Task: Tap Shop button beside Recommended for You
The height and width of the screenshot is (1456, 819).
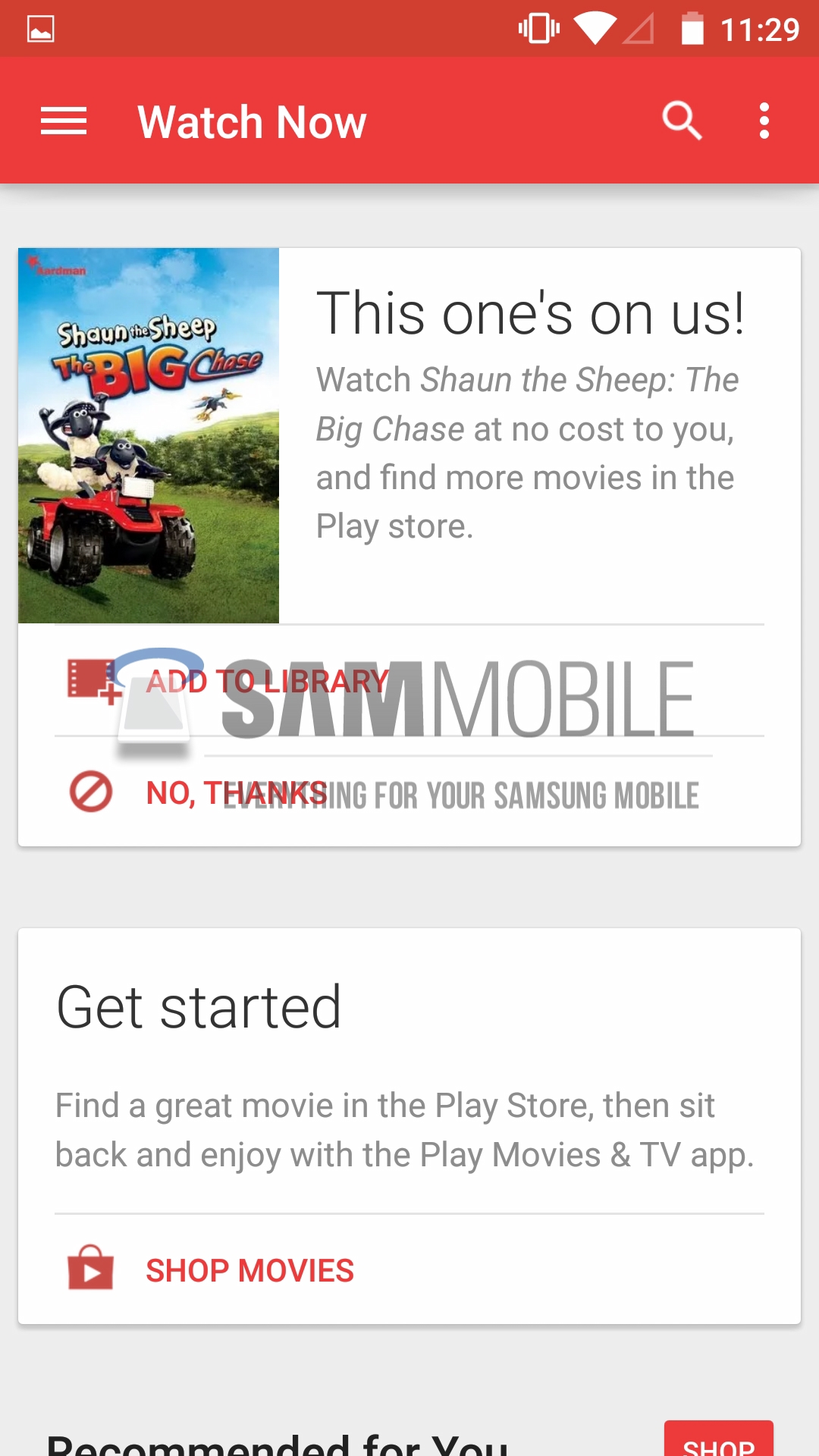Action: coord(718,1441)
